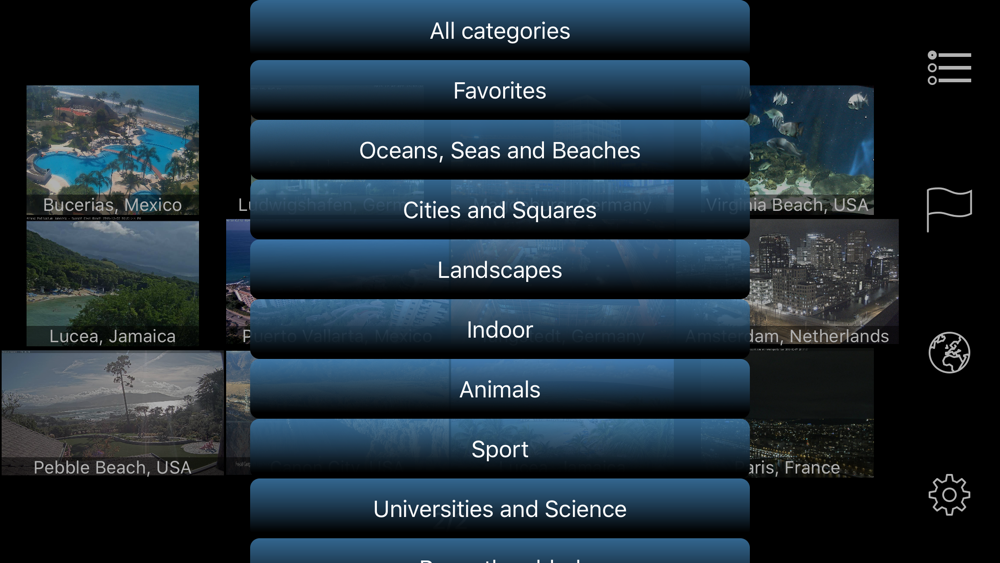Choose the Indoor category

coord(500,330)
